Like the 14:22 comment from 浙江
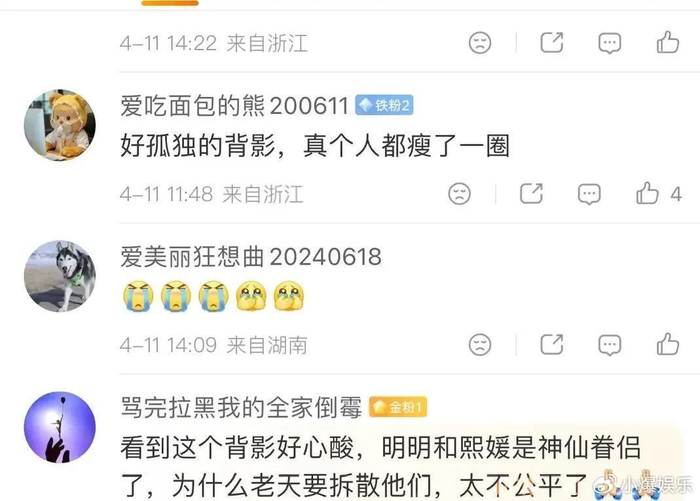 click(668, 42)
